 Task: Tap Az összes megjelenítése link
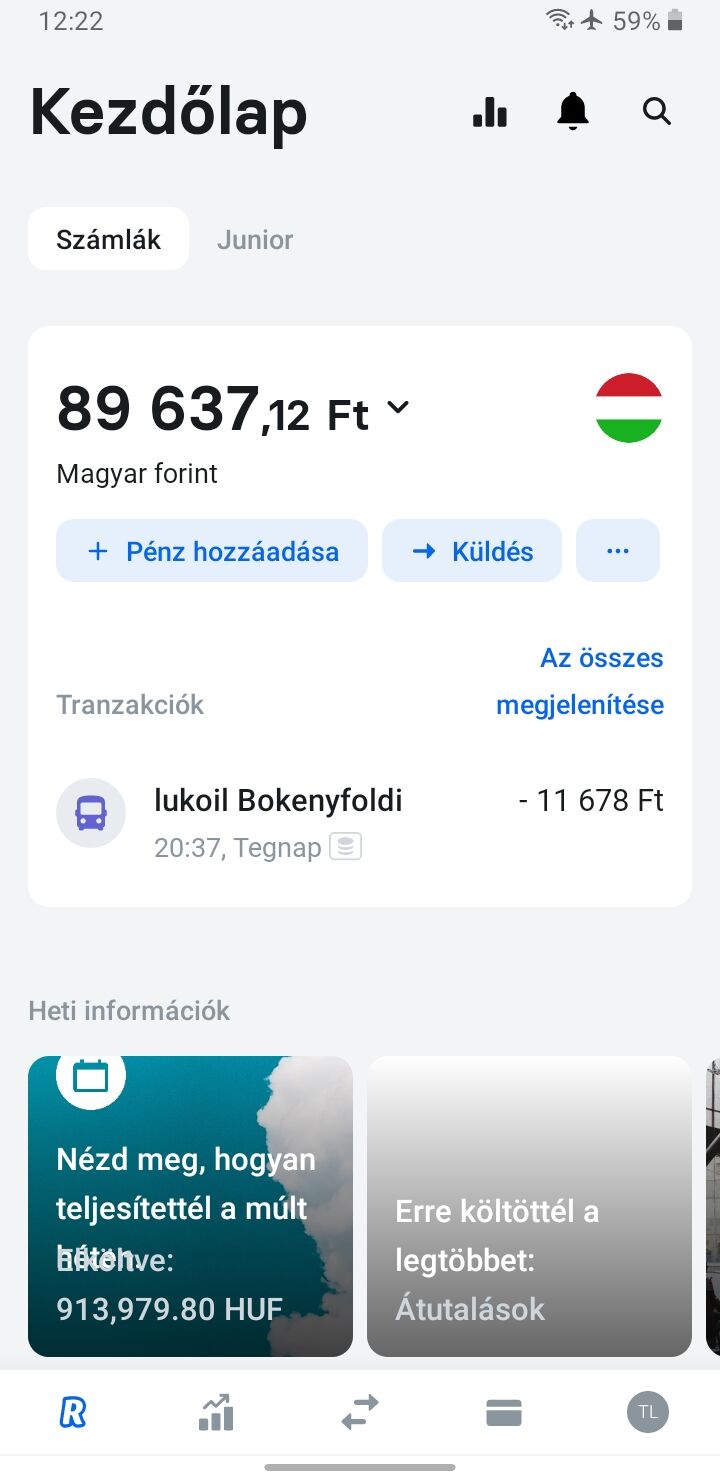click(580, 681)
